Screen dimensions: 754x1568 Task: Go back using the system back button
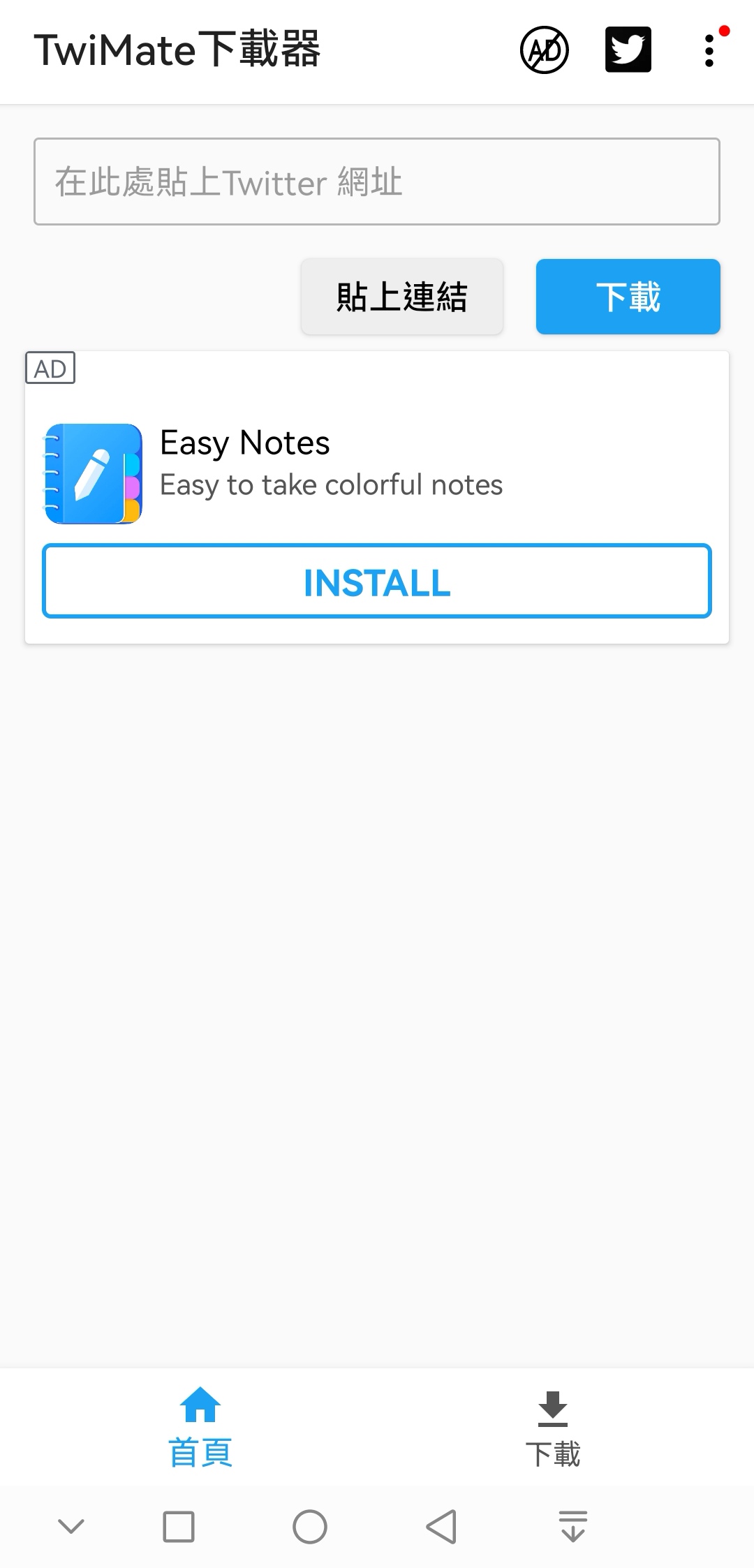click(441, 1526)
